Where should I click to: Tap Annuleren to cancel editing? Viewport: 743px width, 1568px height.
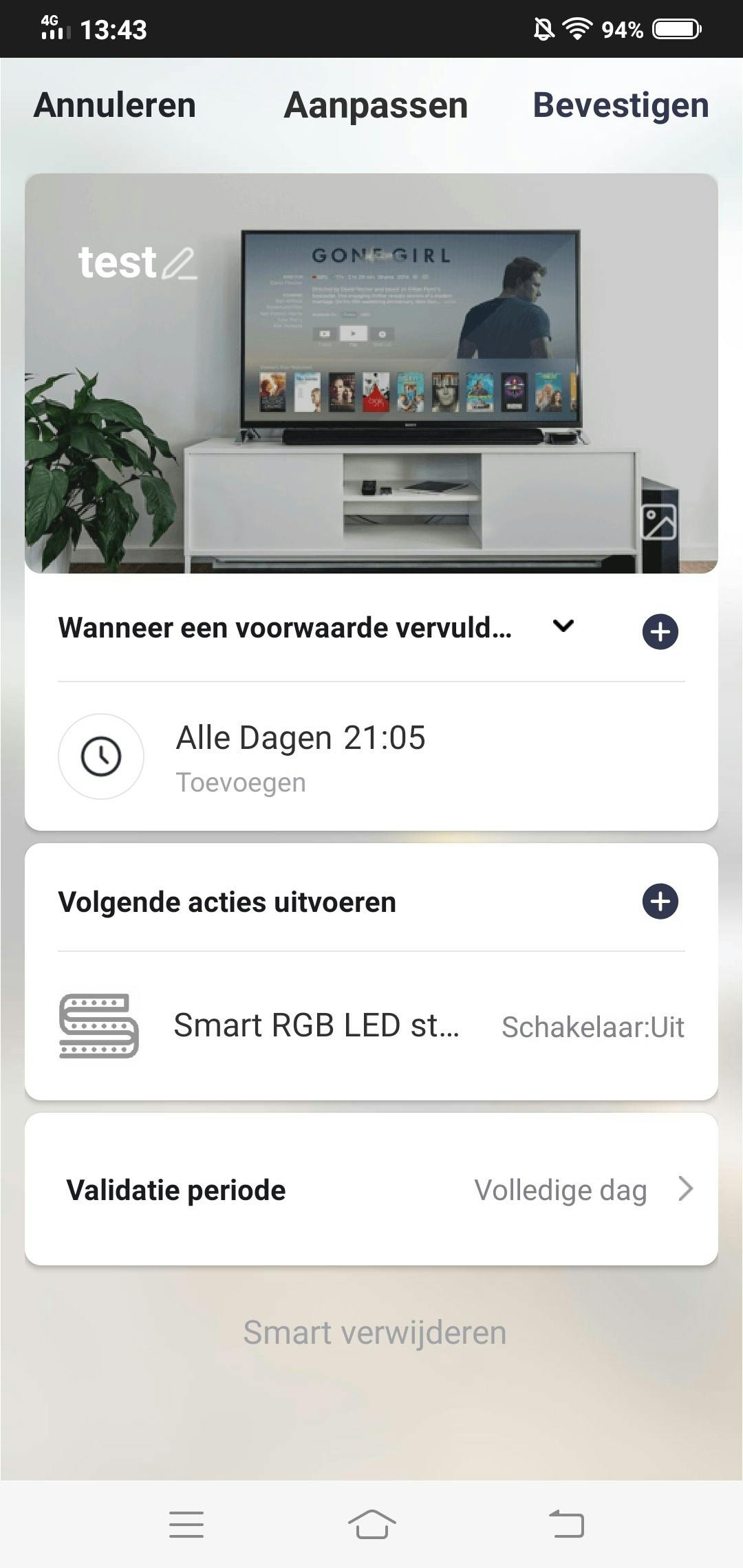(115, 105)
